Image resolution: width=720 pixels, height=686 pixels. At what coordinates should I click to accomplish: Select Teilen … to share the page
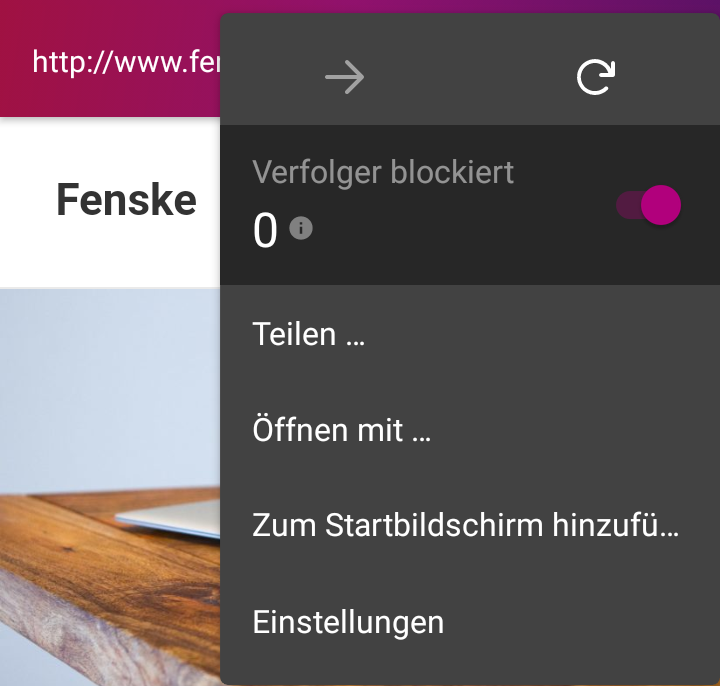coord(309,335)
